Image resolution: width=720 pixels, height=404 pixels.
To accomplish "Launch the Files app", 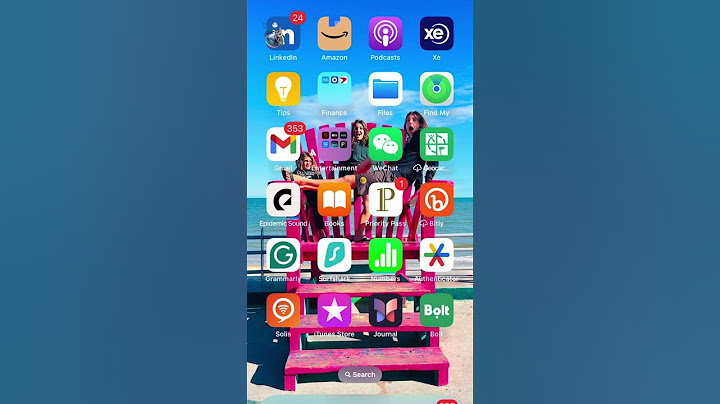I will click(x=385, y=89).
